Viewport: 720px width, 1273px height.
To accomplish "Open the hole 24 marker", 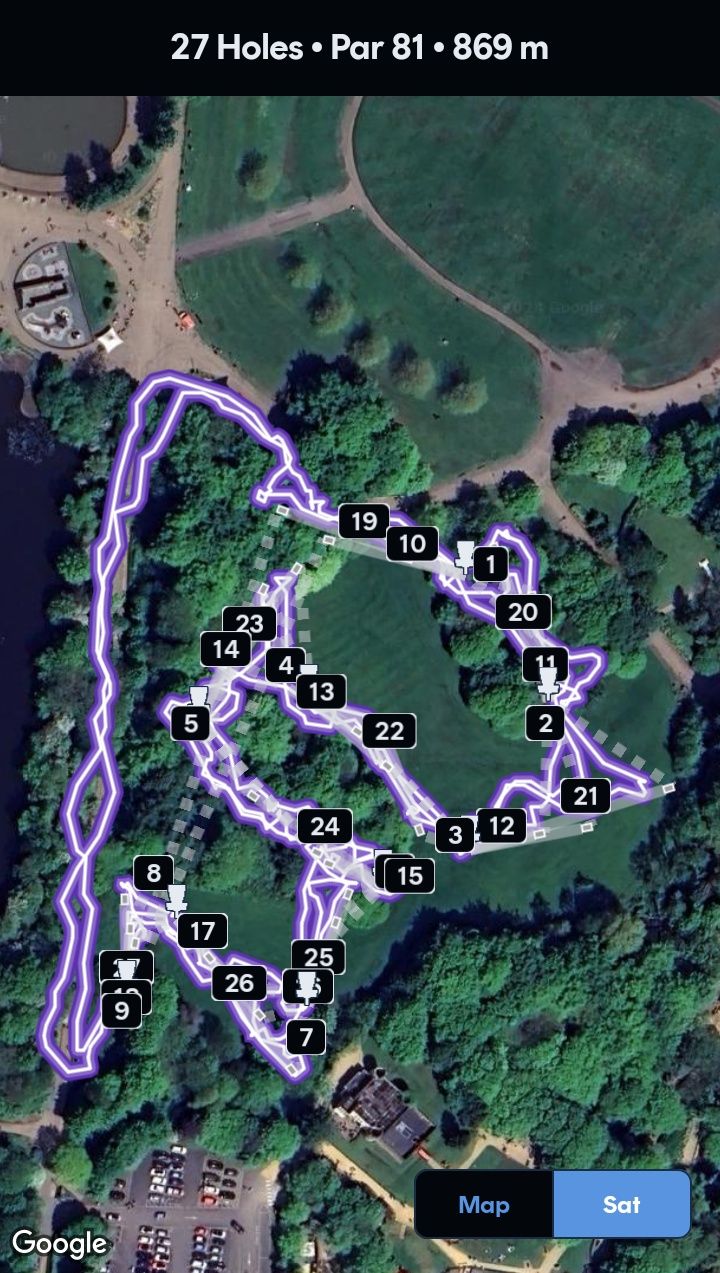I will 325,826.
